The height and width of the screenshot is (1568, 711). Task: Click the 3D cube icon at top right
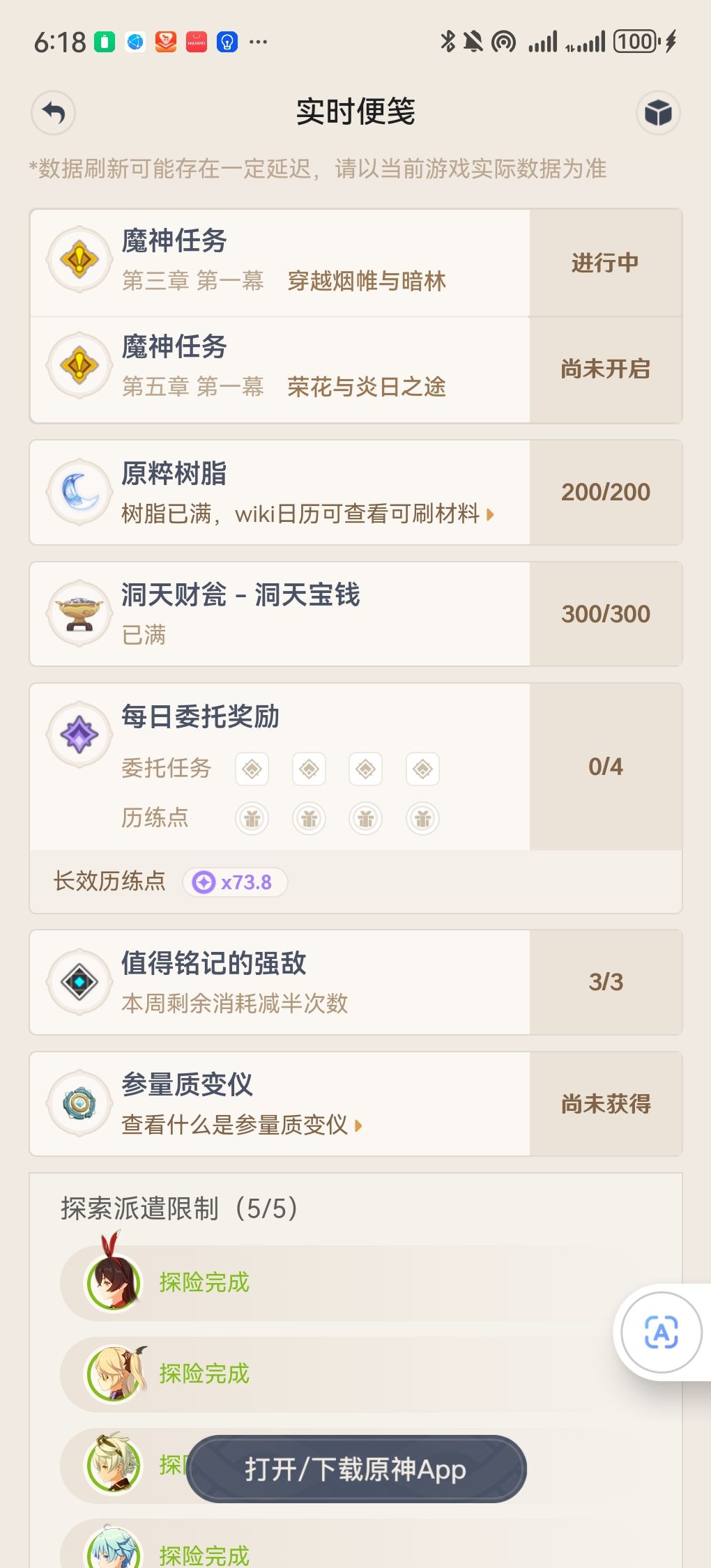tap(658, 113)
